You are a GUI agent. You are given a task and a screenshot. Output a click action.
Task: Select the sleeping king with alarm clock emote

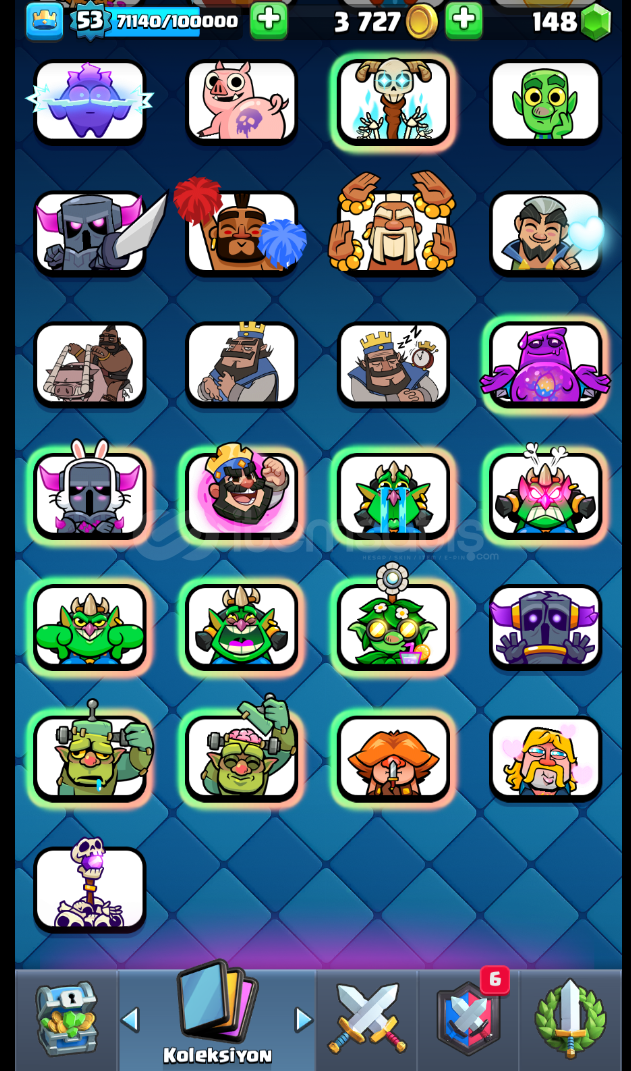point(394,364)
